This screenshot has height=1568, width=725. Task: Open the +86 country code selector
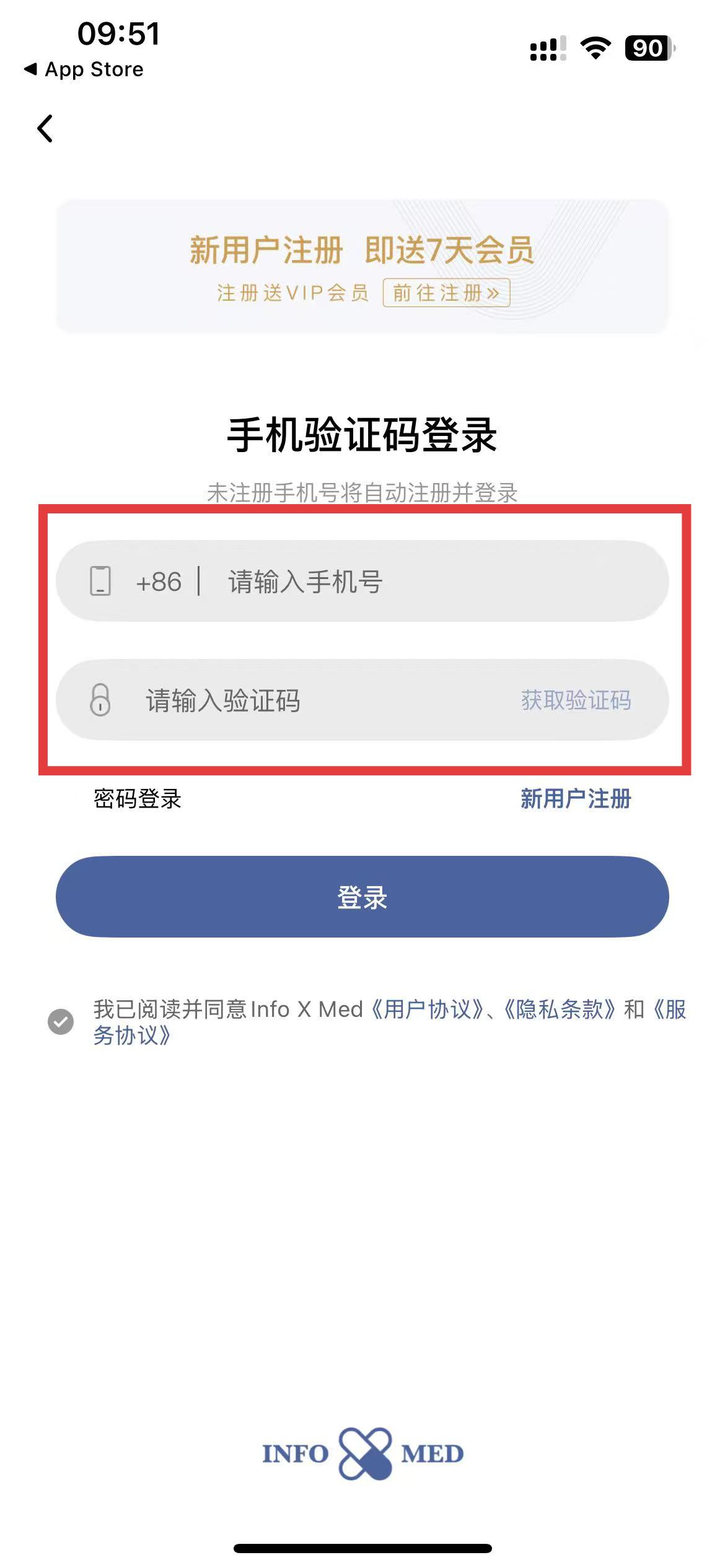[159, 582]
